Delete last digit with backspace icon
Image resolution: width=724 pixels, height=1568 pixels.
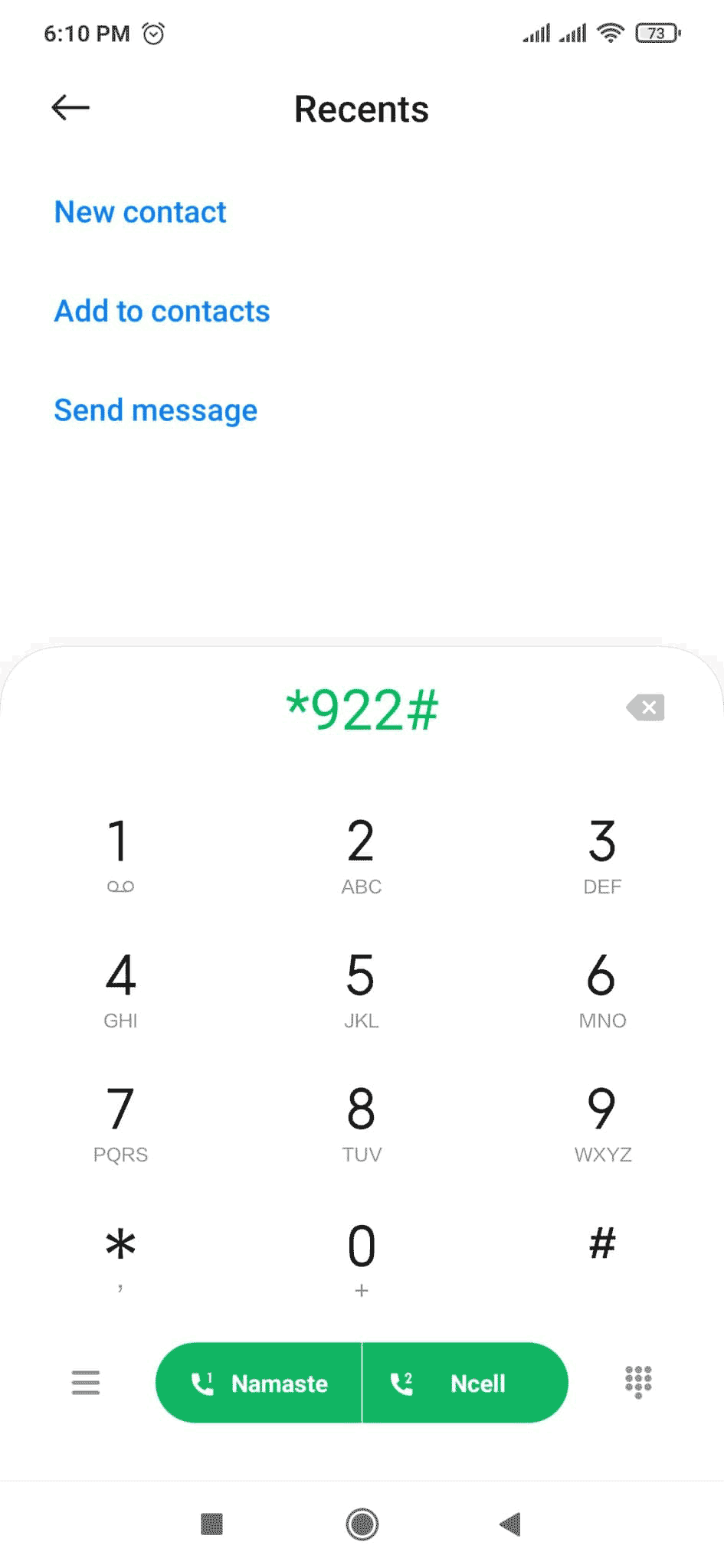(645, 707)
